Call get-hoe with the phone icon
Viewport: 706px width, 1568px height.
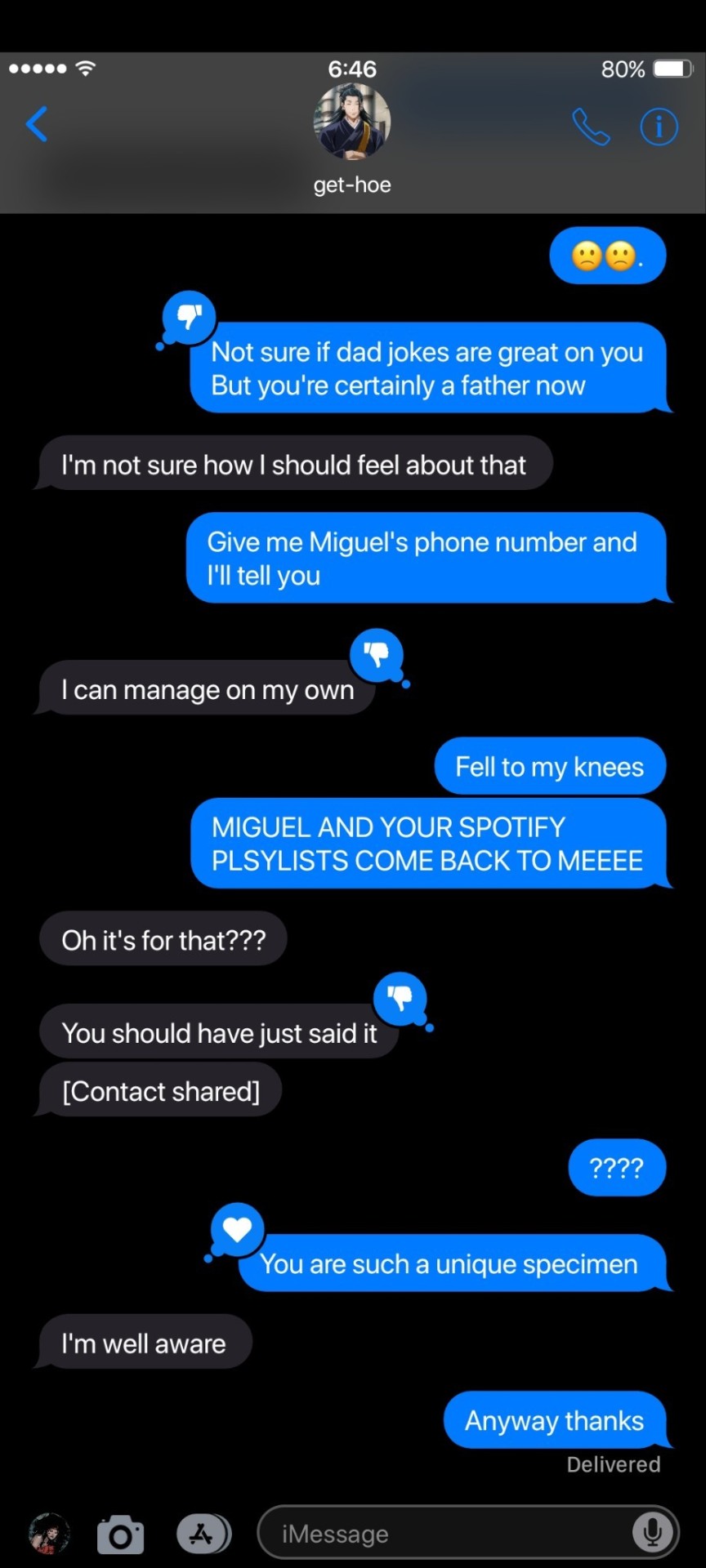click(591, 127)
